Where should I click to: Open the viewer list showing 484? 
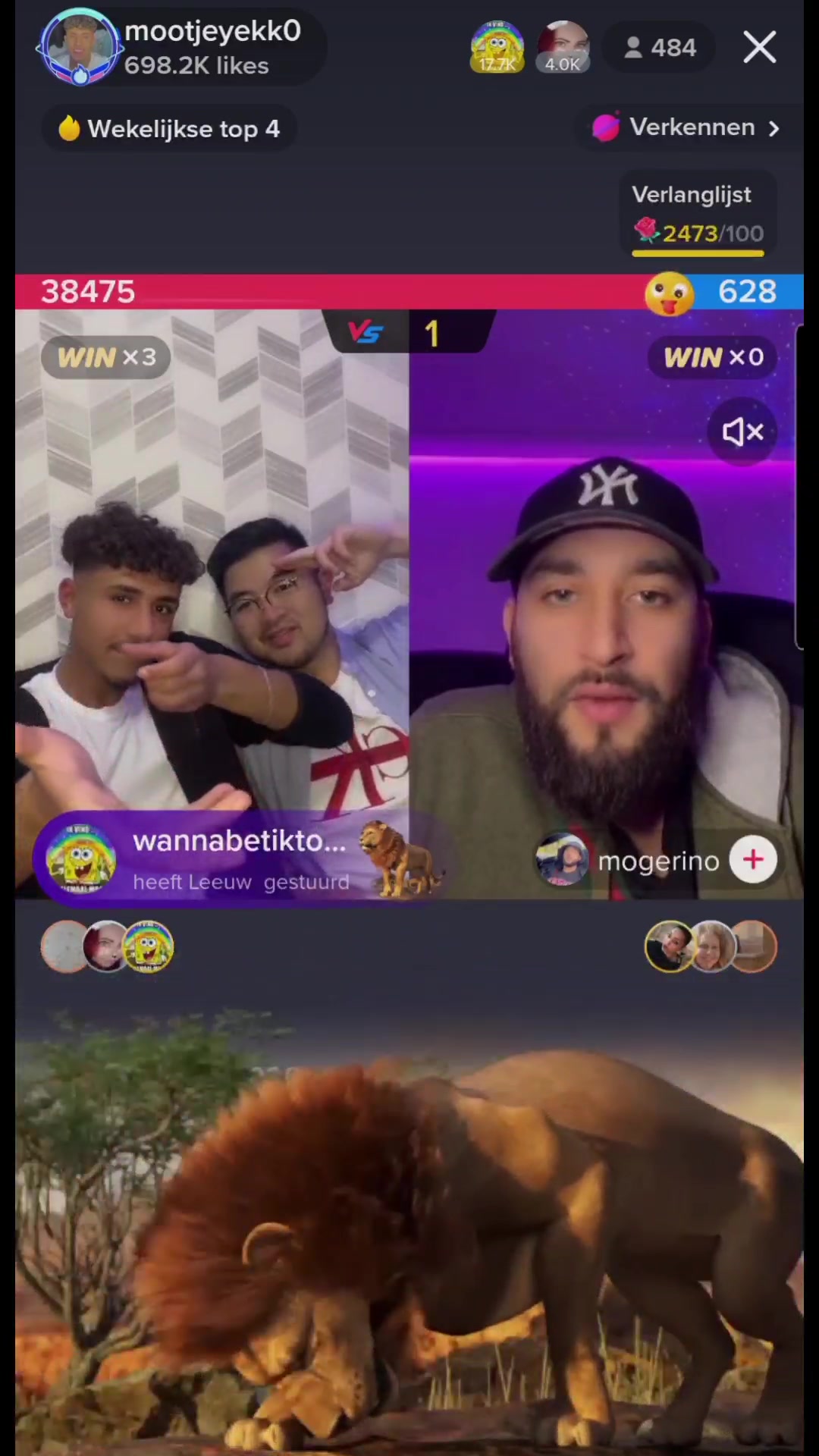point(660,48)
